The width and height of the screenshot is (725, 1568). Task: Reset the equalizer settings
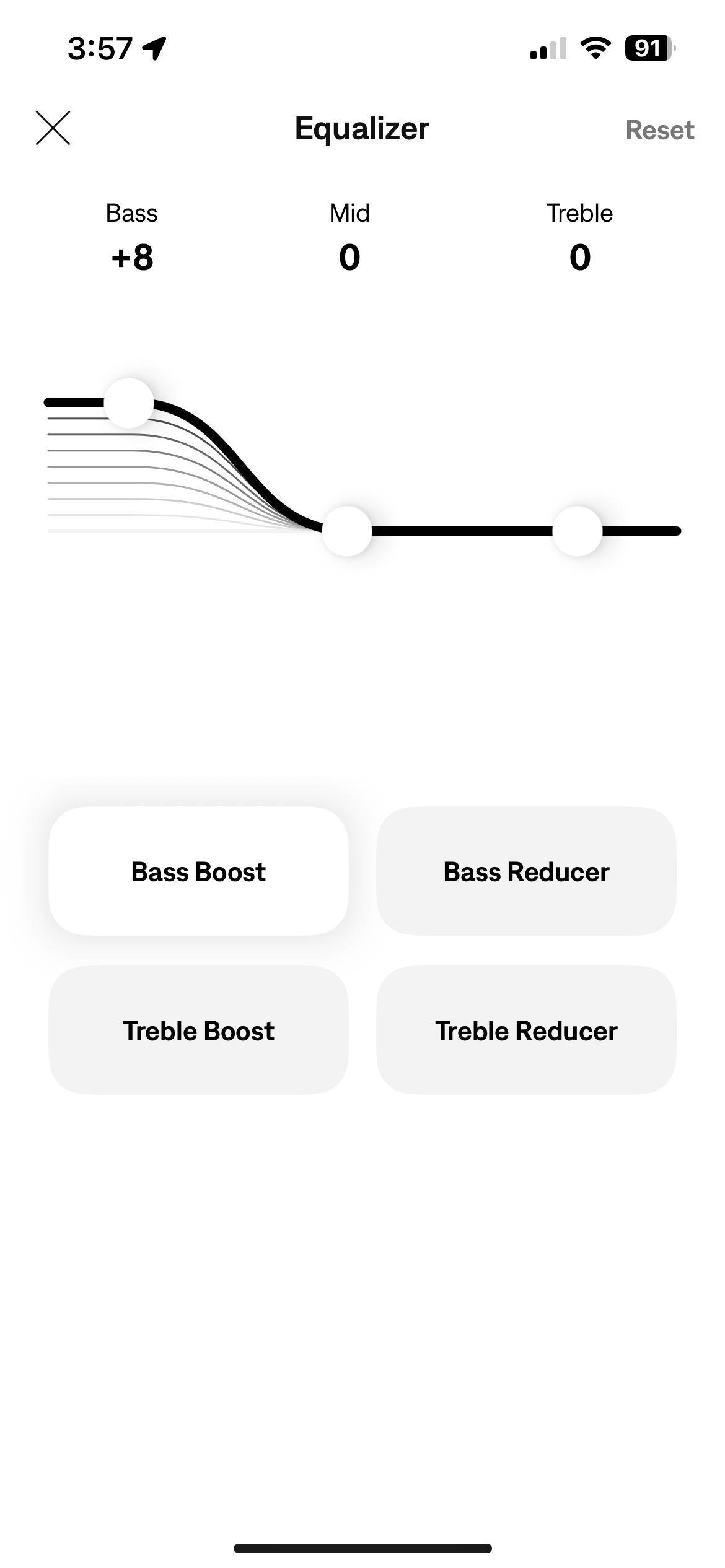659,130
